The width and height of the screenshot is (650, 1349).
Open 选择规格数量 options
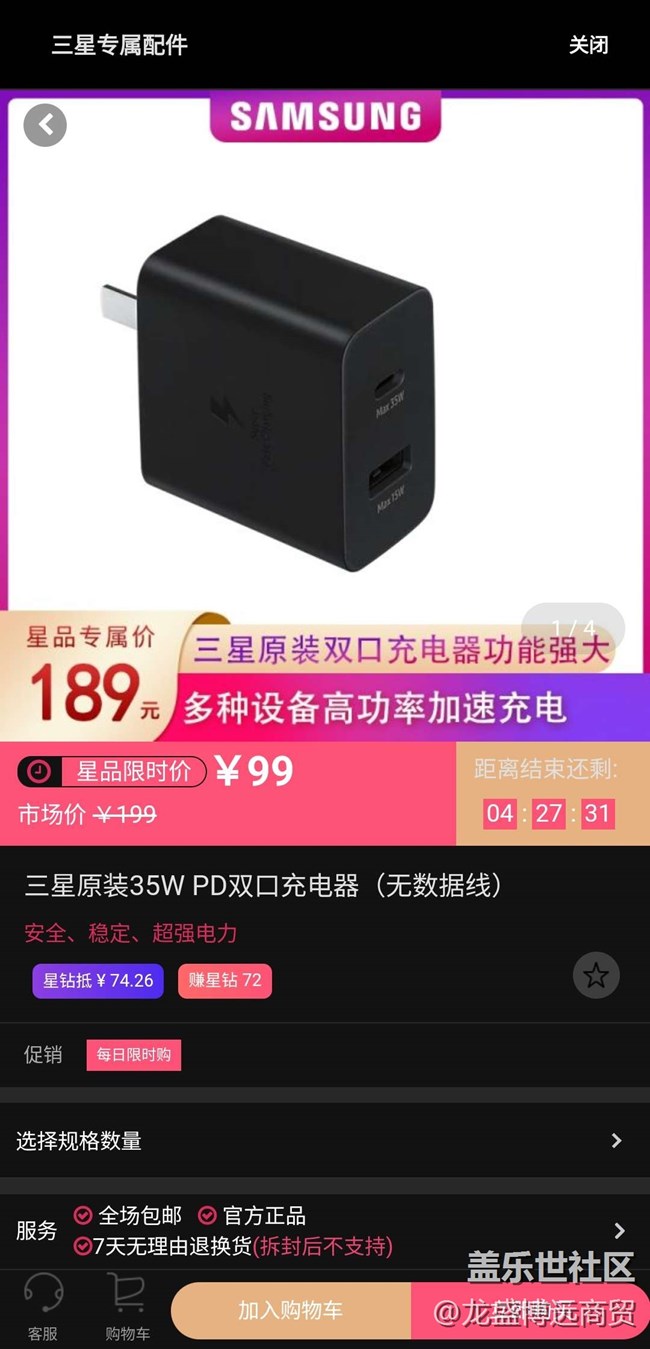pyautogui.click(x=325, y=1141)
